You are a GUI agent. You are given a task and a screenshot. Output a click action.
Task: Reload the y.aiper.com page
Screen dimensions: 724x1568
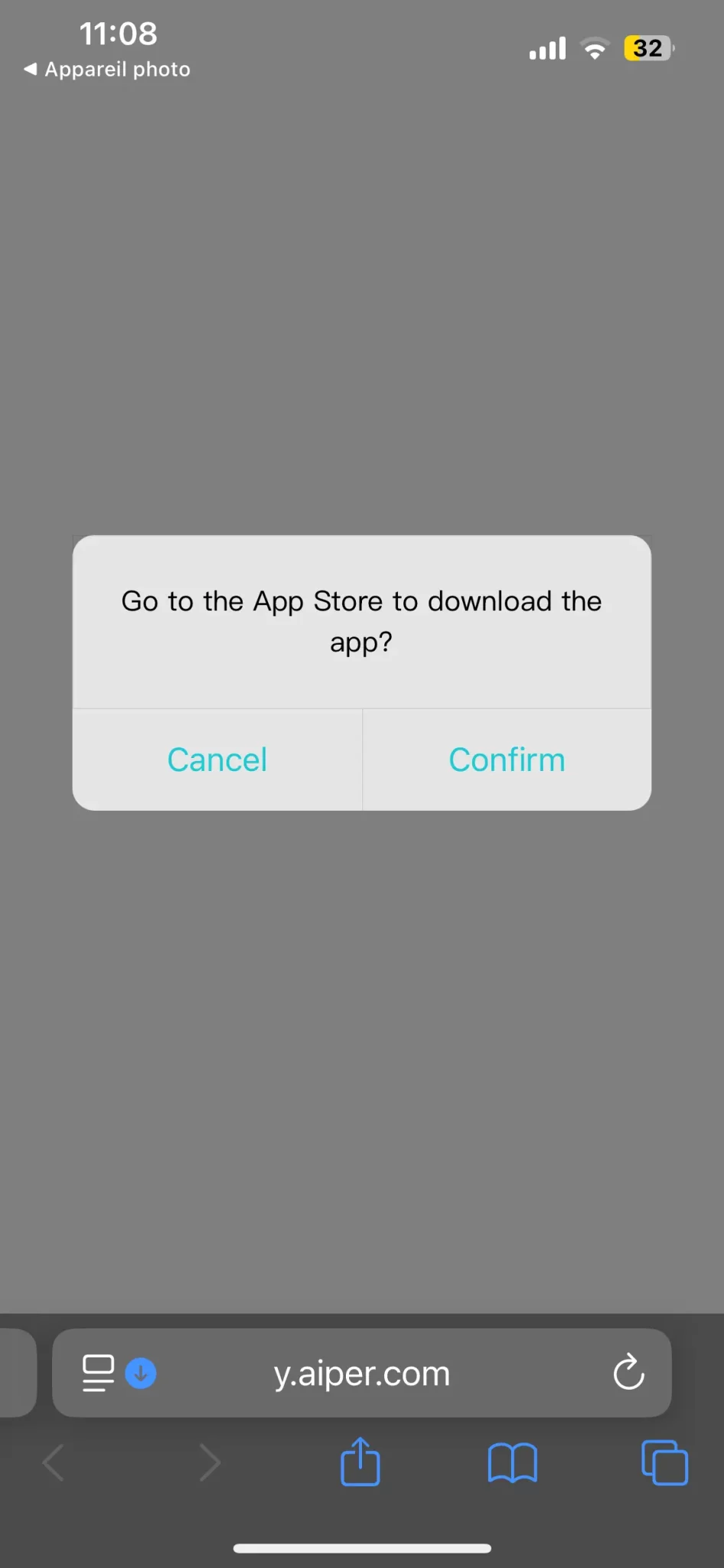[628, 1373]
